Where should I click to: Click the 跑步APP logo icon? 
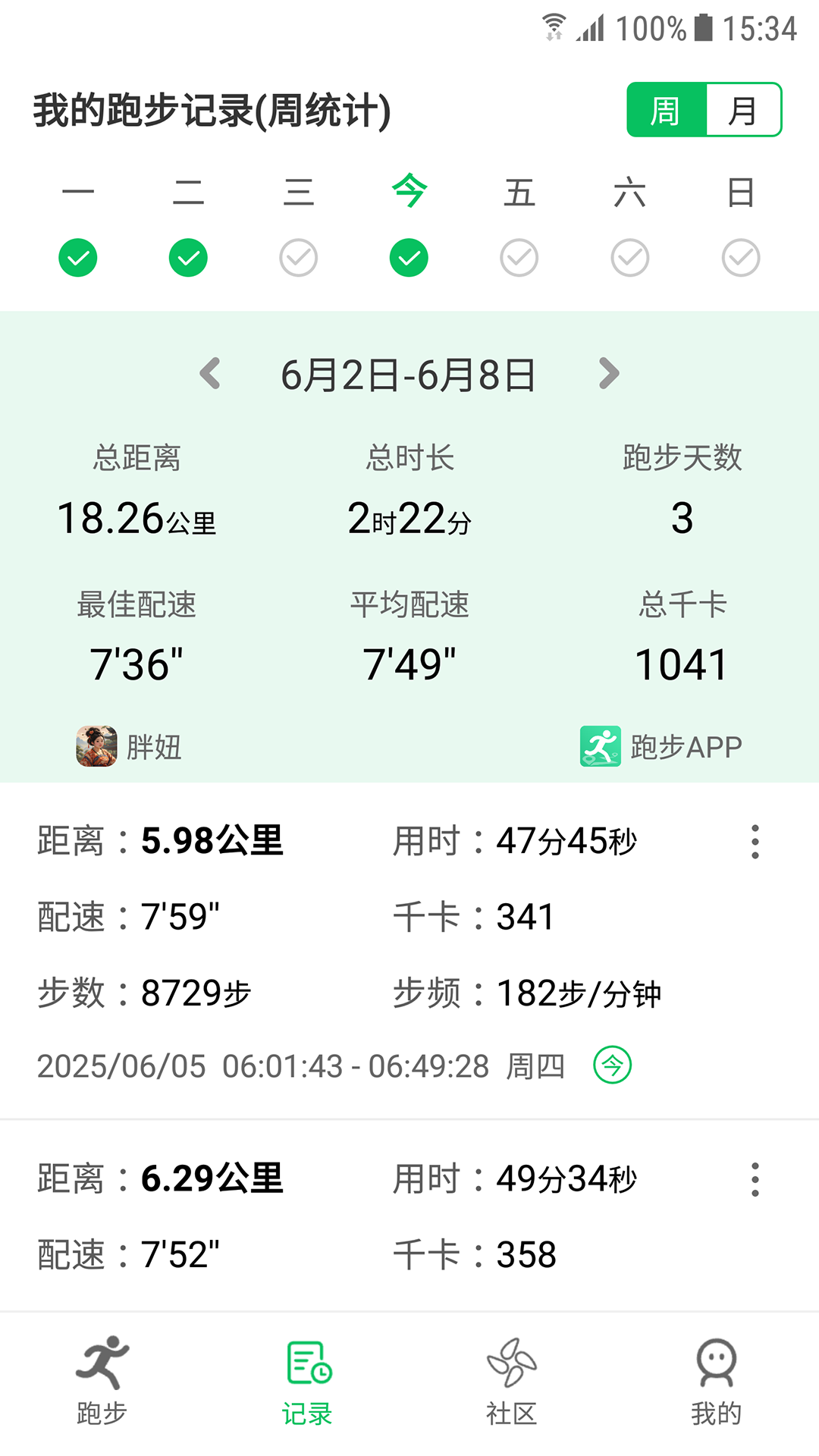pos(599,746)
